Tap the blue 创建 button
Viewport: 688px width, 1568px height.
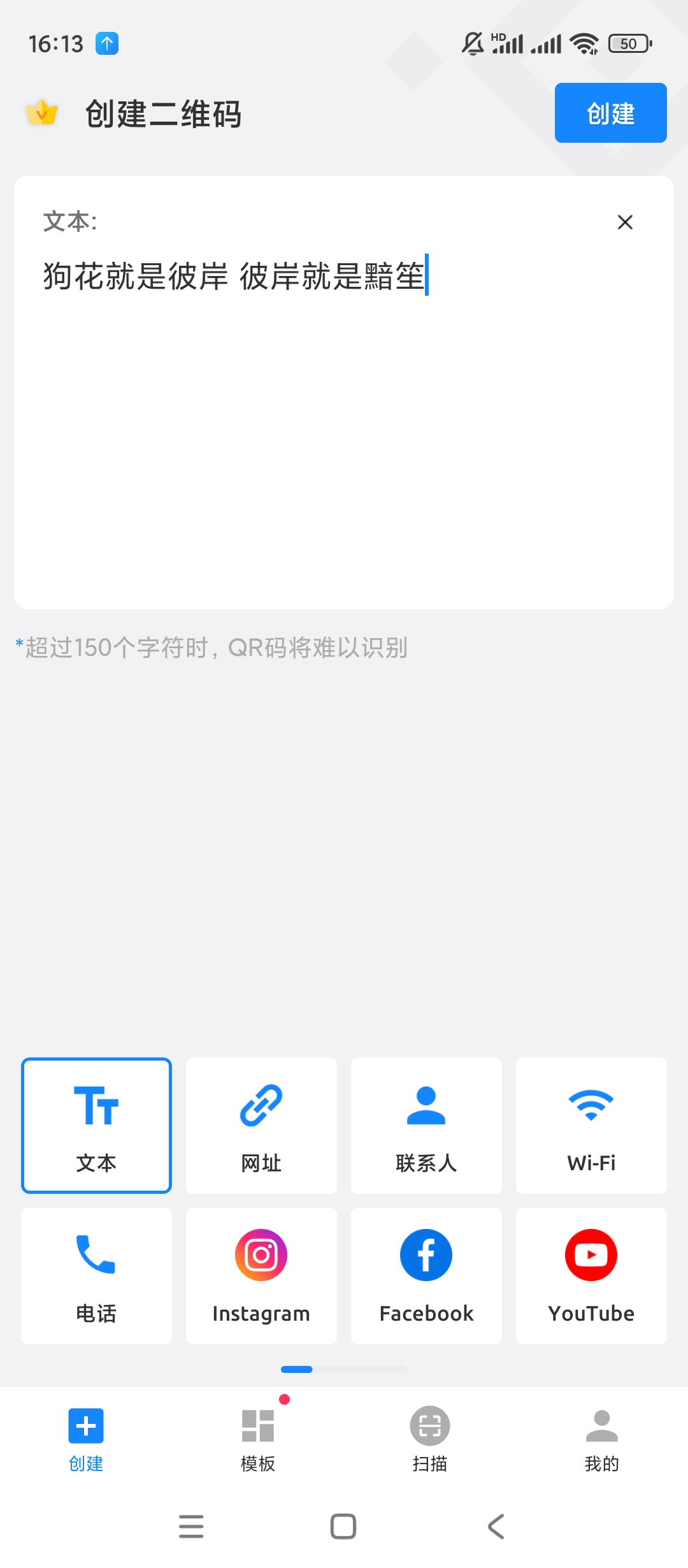(610, 113)
